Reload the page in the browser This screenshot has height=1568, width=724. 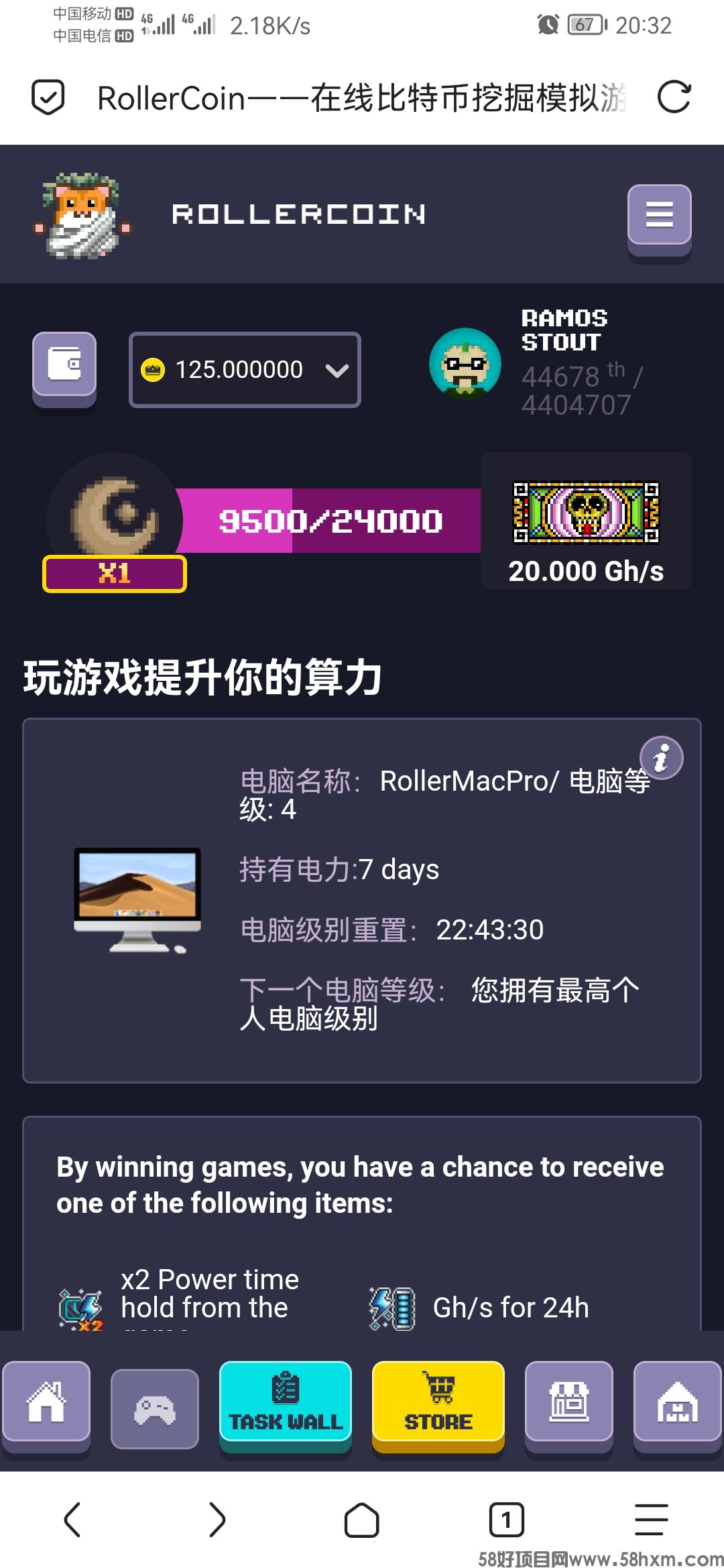(674, 97)
